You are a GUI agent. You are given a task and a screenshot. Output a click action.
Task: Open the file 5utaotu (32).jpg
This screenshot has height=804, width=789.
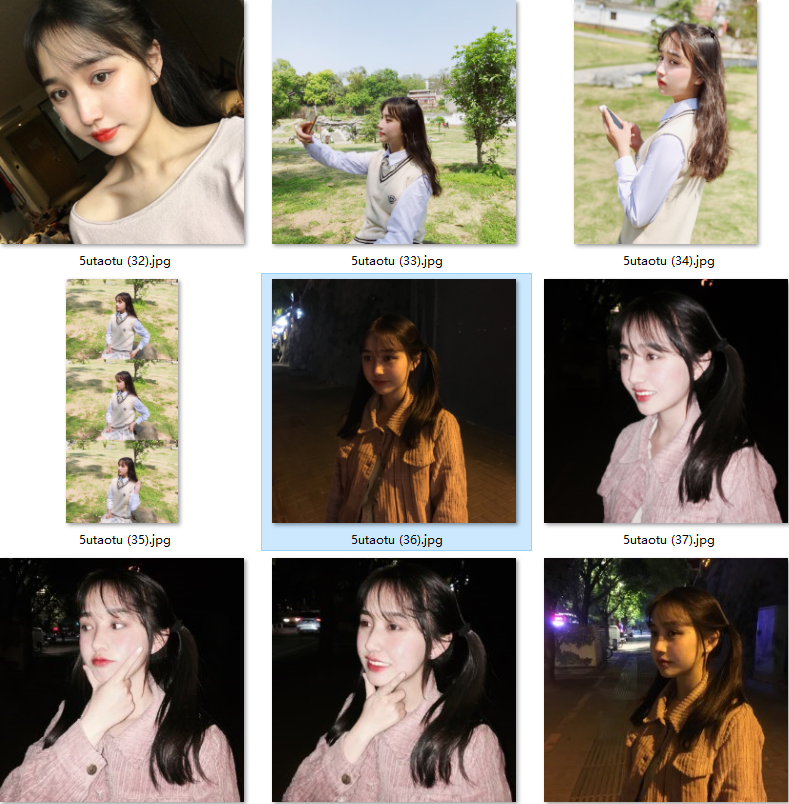[122, 122]
